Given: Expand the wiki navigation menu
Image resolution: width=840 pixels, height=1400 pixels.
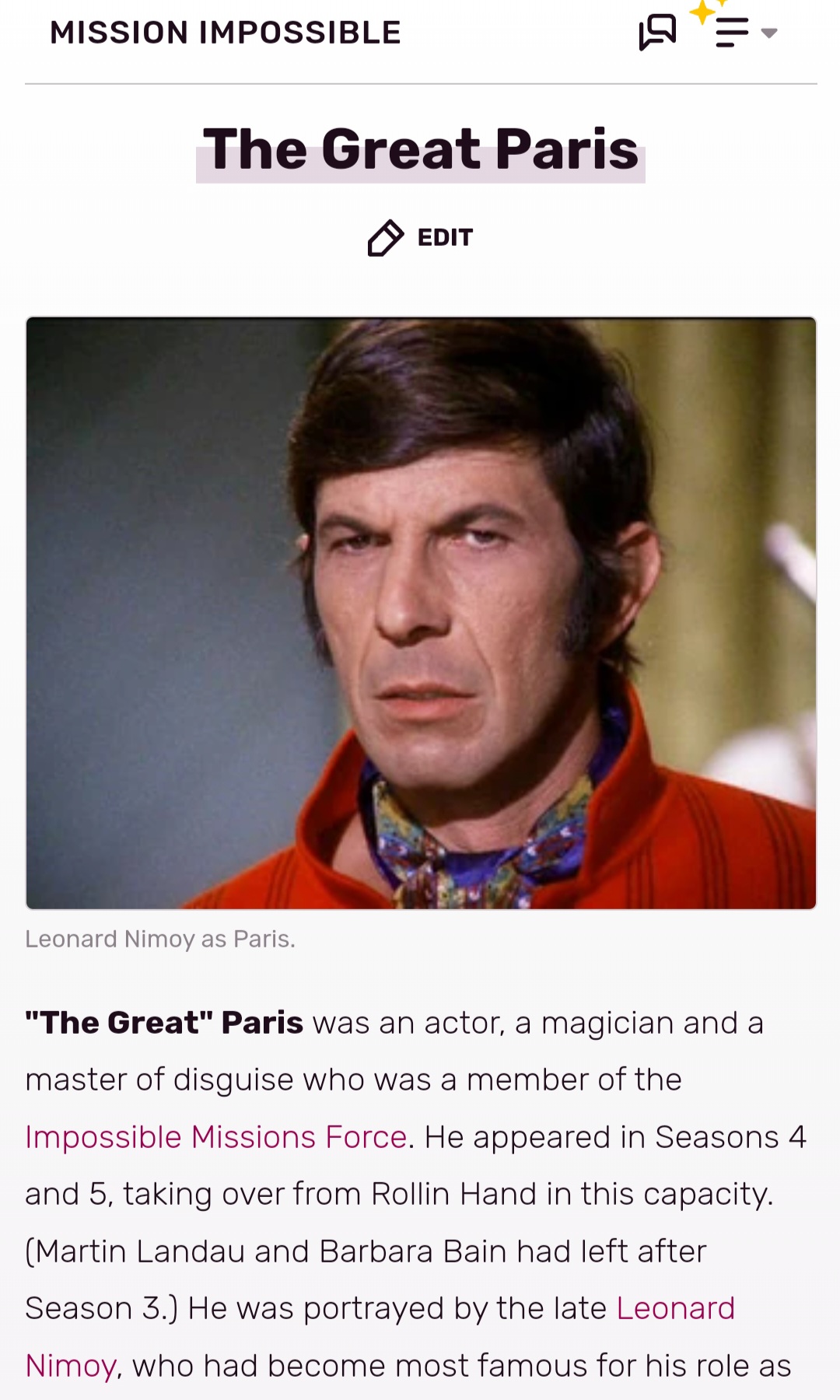Looking at the screenshot, I should click(745, 33).
